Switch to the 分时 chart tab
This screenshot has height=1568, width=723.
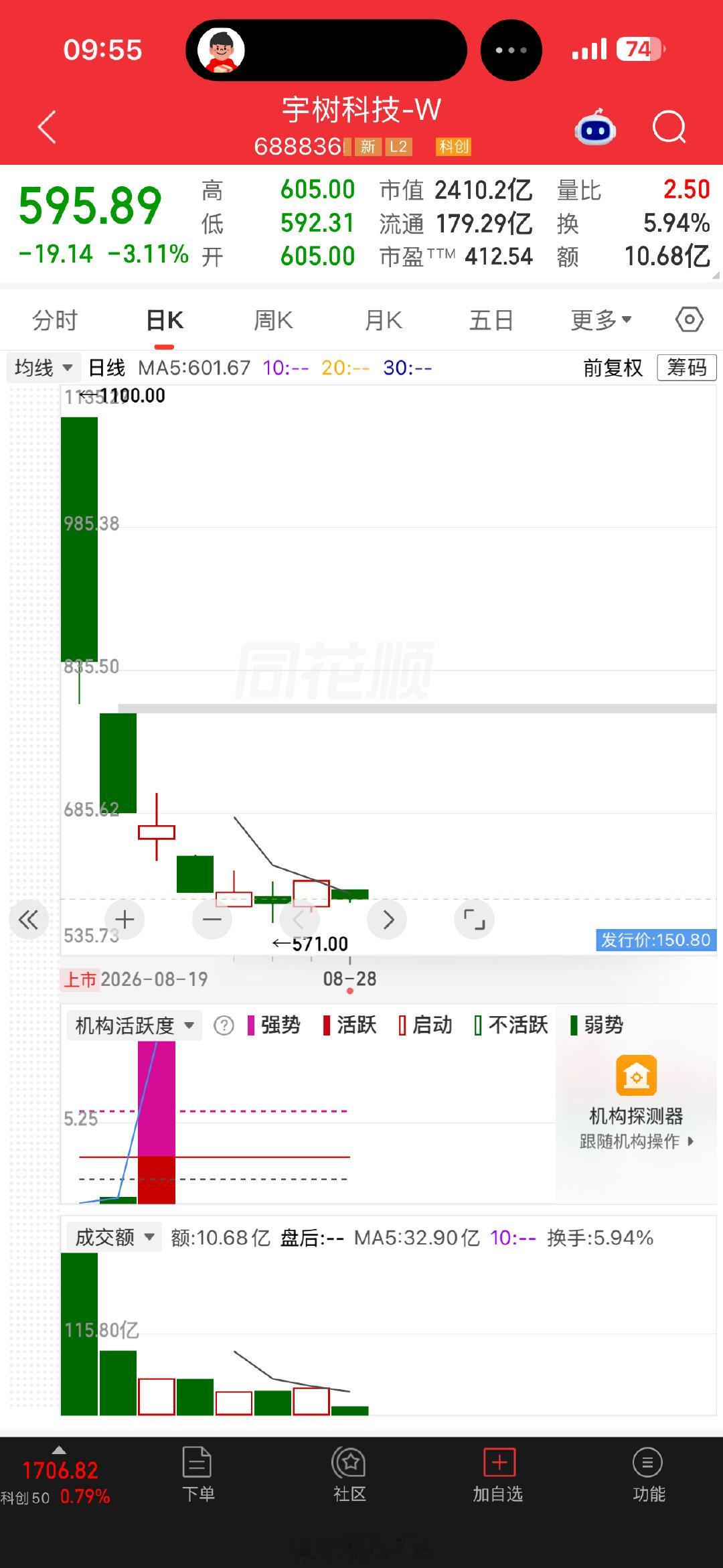pyautogui.click(x=55, y=320)
